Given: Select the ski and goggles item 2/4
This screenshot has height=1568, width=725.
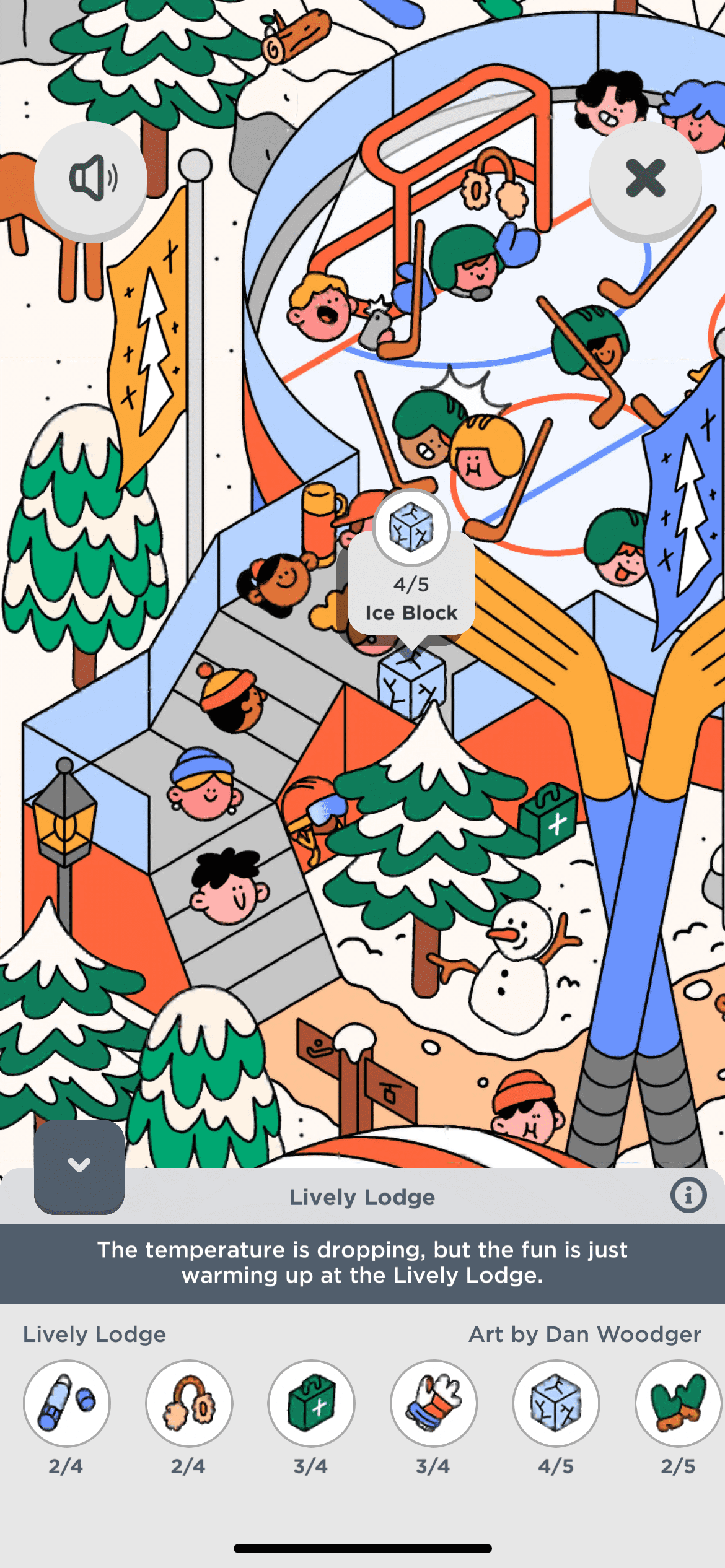Looking at the screenshot, I should click(67, 1403).
